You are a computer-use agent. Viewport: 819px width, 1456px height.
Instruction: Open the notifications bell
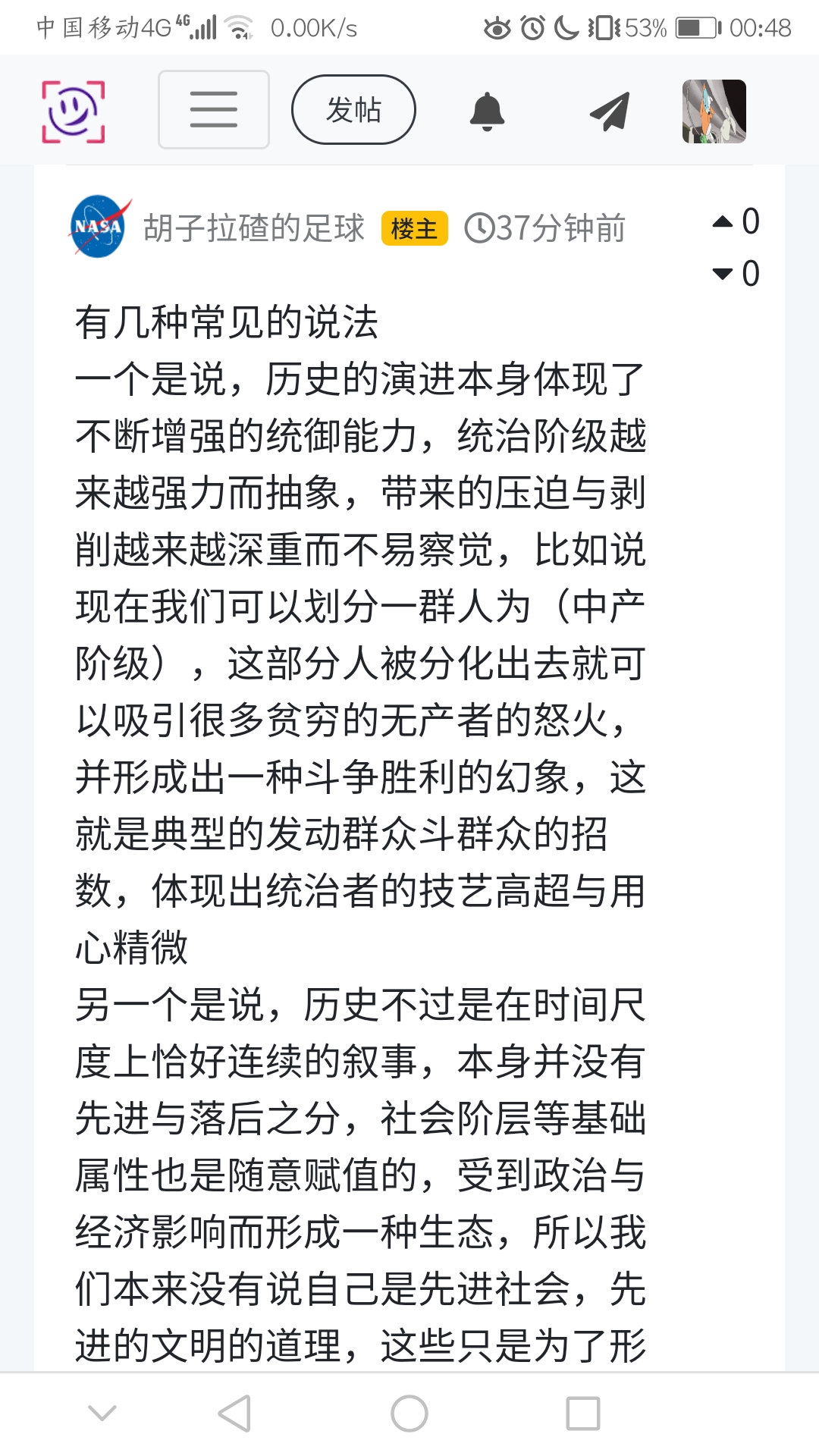487,111
